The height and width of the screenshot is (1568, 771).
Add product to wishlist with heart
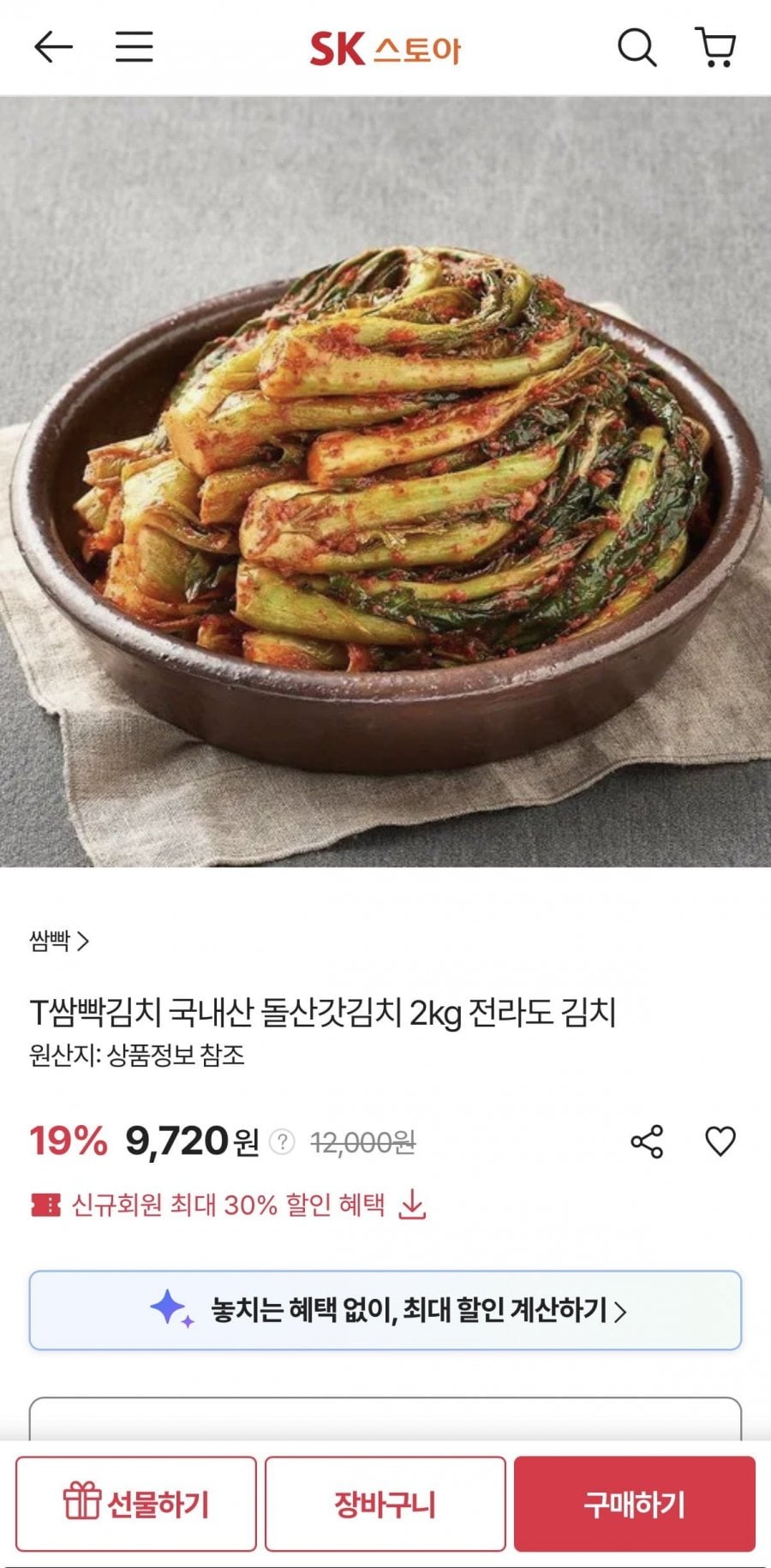click(720, 1142)
